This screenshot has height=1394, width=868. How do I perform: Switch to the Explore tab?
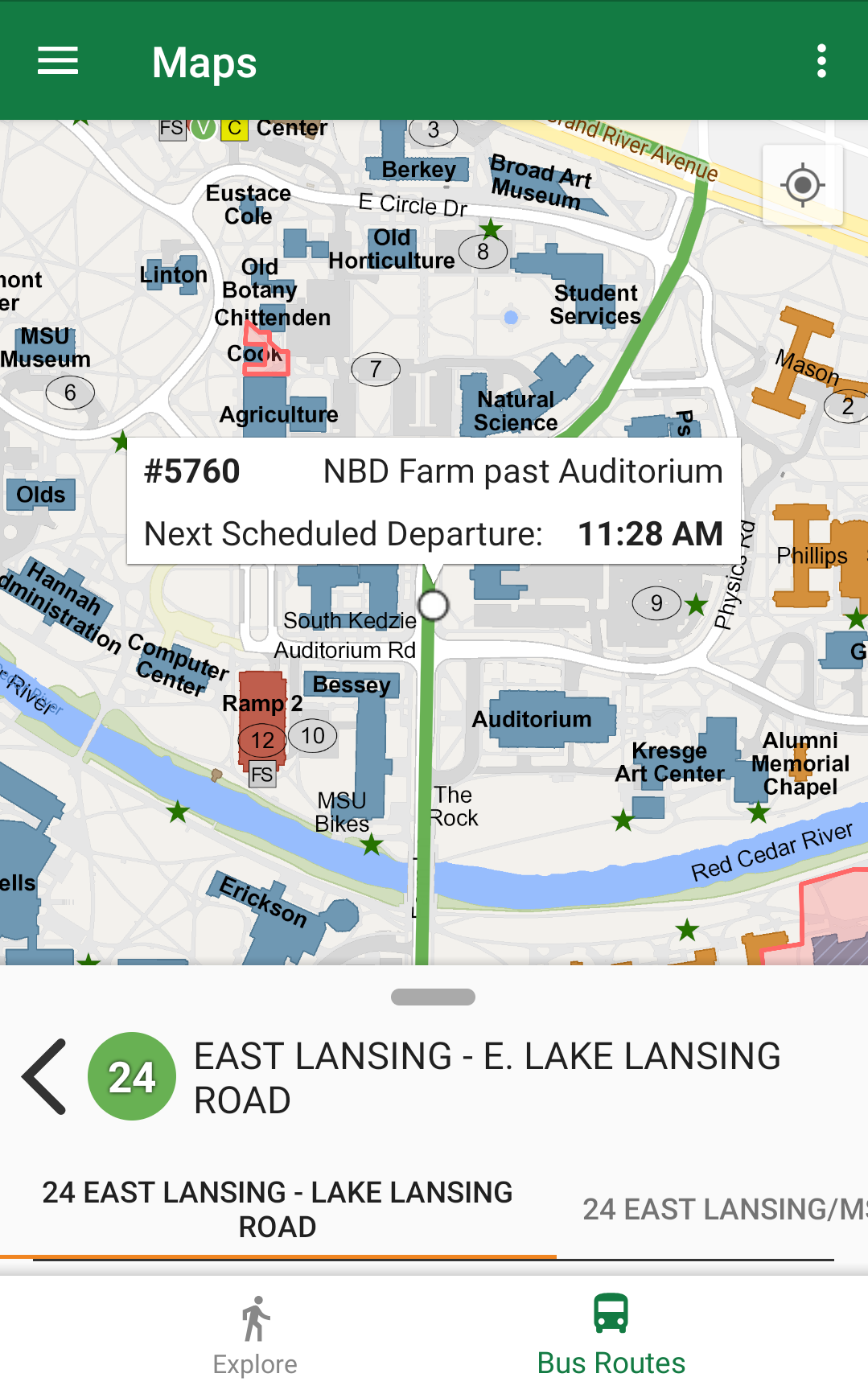point(255,1334)
